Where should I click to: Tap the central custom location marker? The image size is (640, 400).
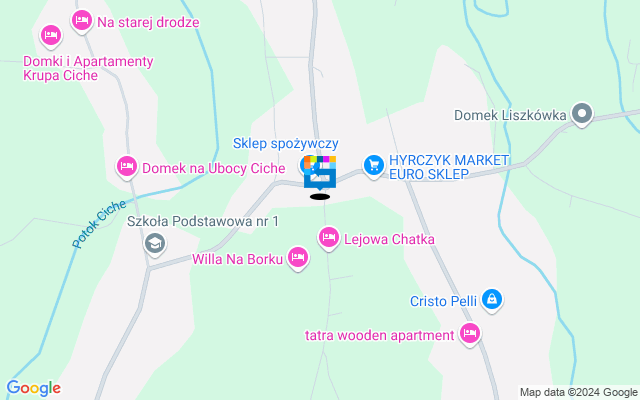320,174
